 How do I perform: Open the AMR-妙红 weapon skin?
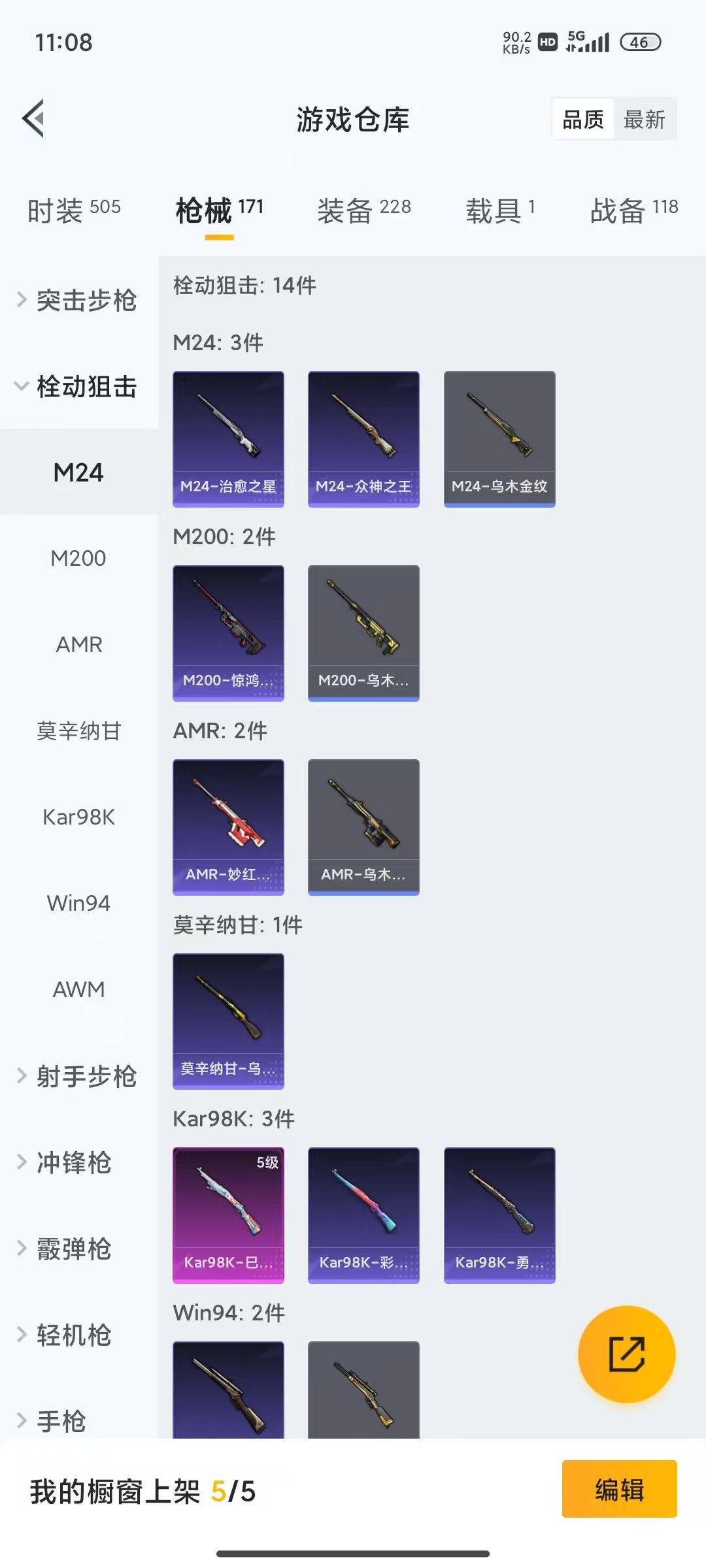click(x=228, y=825)
